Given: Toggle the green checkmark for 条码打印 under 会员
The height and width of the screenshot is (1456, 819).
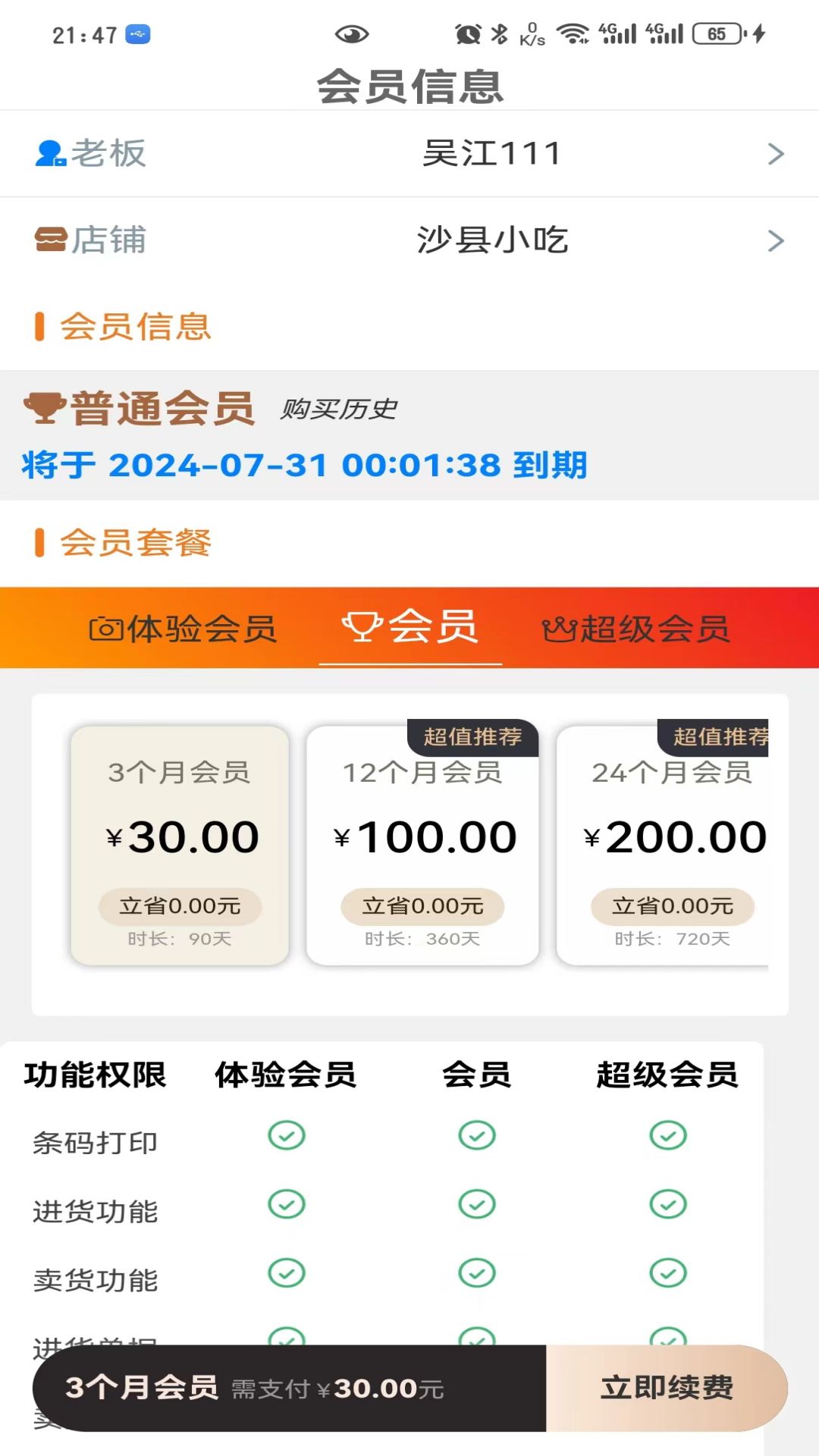Looking at the screenshot, I should (x=476, y=1135).
